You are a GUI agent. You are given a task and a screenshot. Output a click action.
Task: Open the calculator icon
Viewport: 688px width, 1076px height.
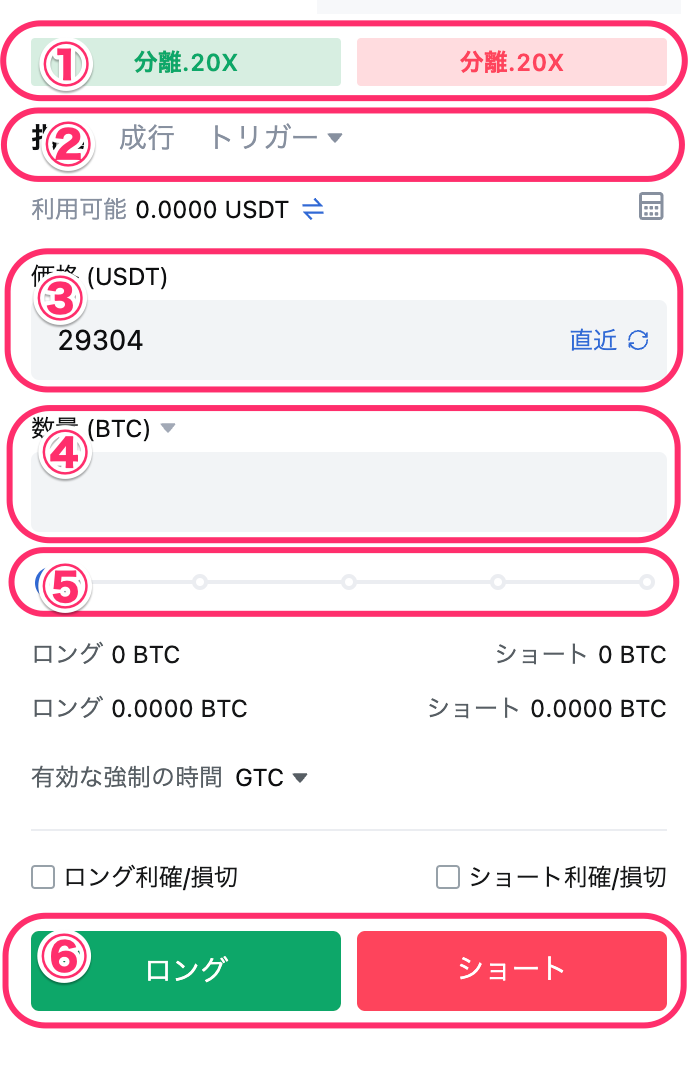tap(651, 207)
